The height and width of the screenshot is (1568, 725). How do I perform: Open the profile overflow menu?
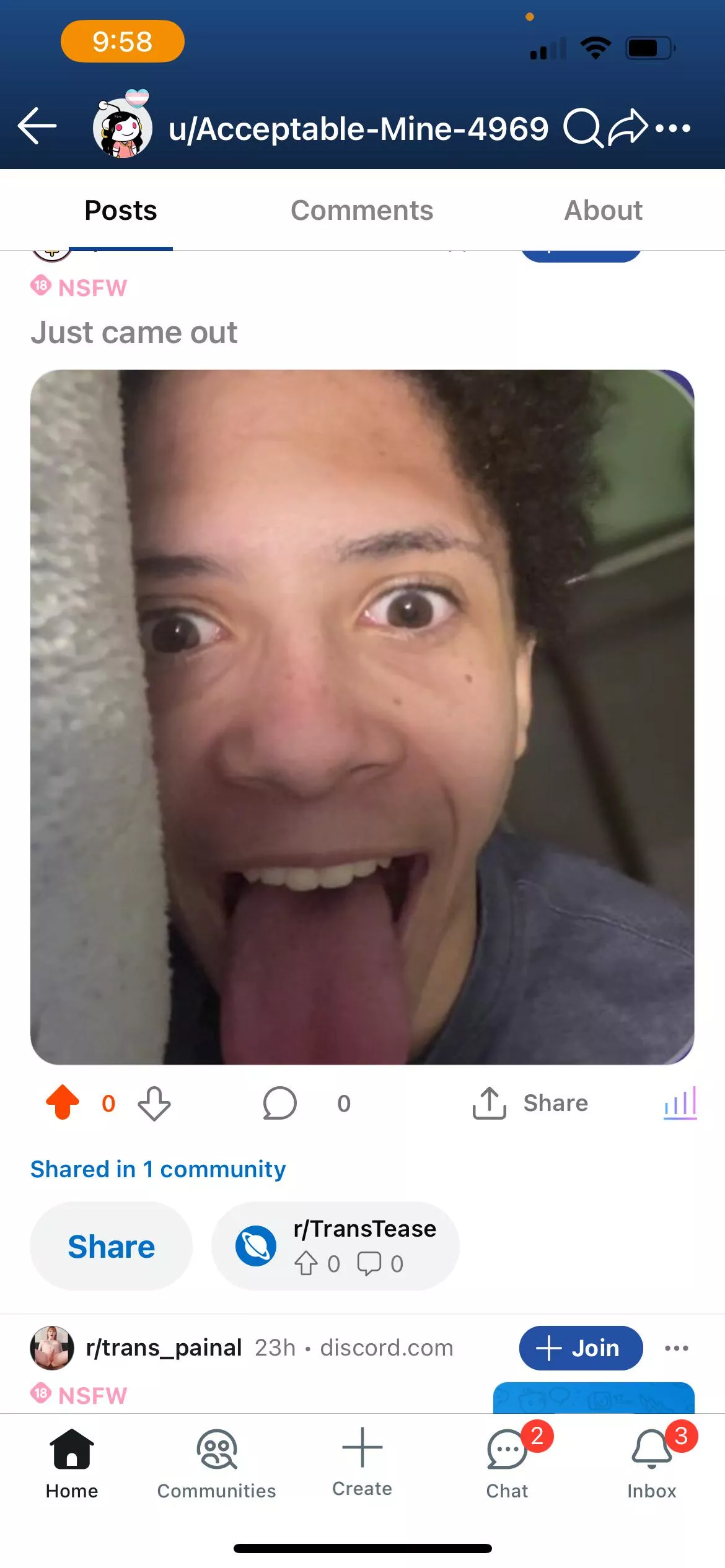click(x=673, y=128)
